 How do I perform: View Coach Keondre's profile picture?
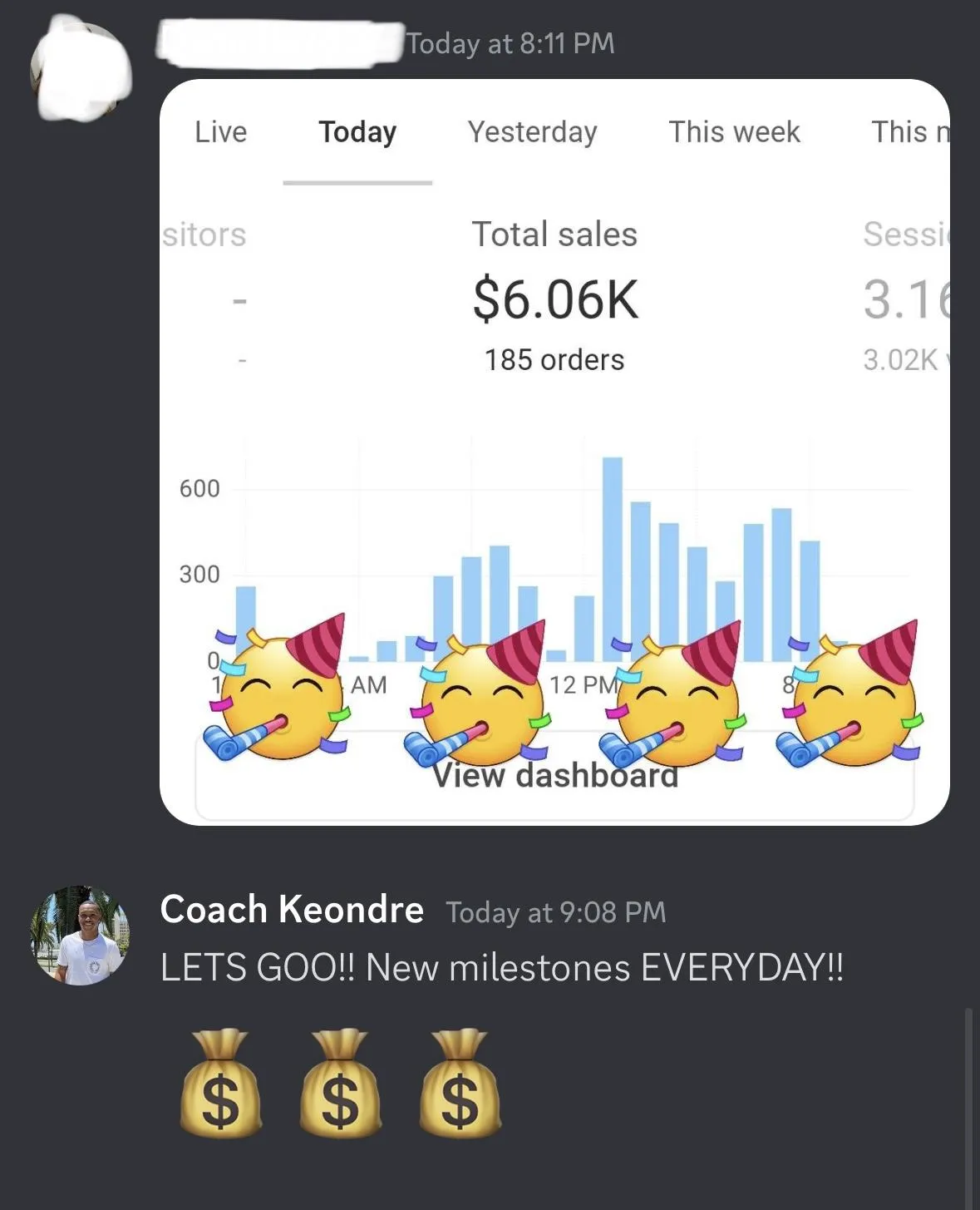click(81, 936)
